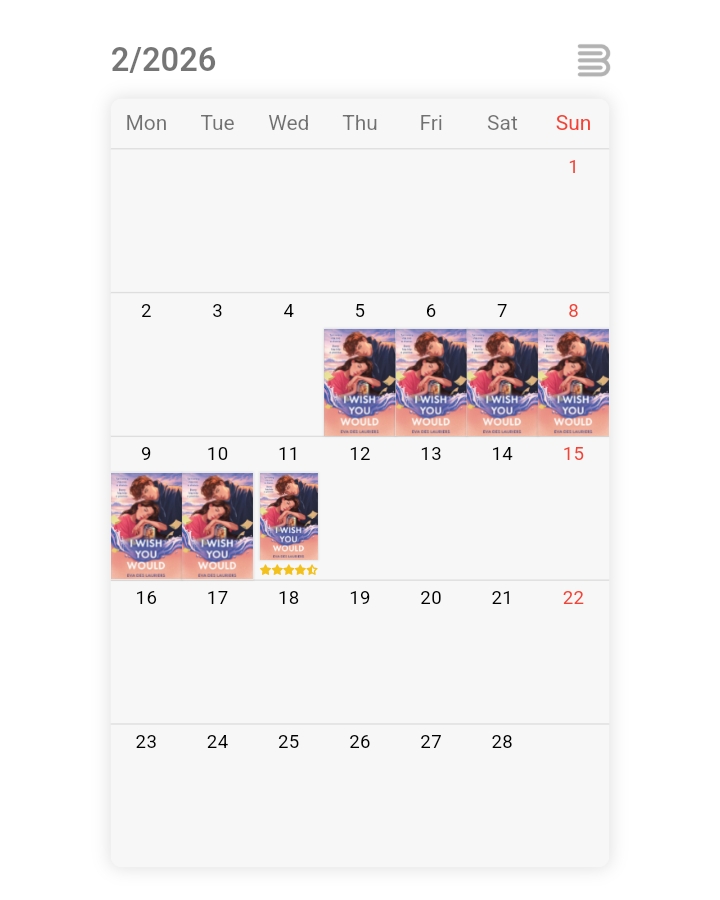Open the book cover on February 5

point(359,383)
